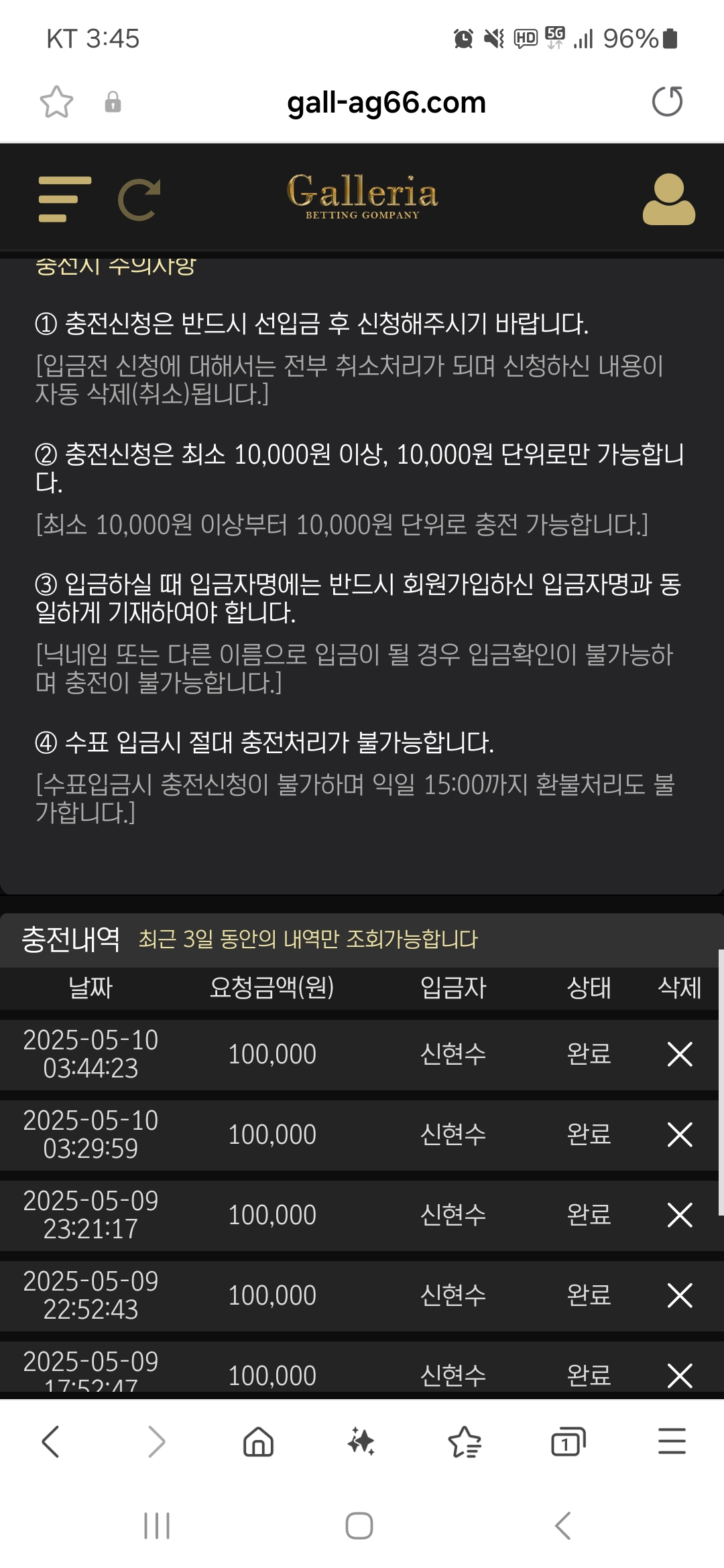The width and height of the screenshot is (724, 1568).
Task: Delete the 2025-05-10 03:44:23 charge record
Action: (679, 1054)
